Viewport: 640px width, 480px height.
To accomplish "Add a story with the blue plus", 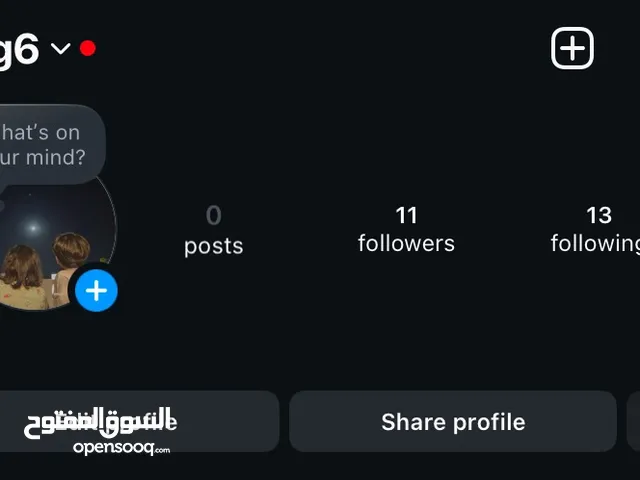I will pyautogui.click(x=96, y=291).
